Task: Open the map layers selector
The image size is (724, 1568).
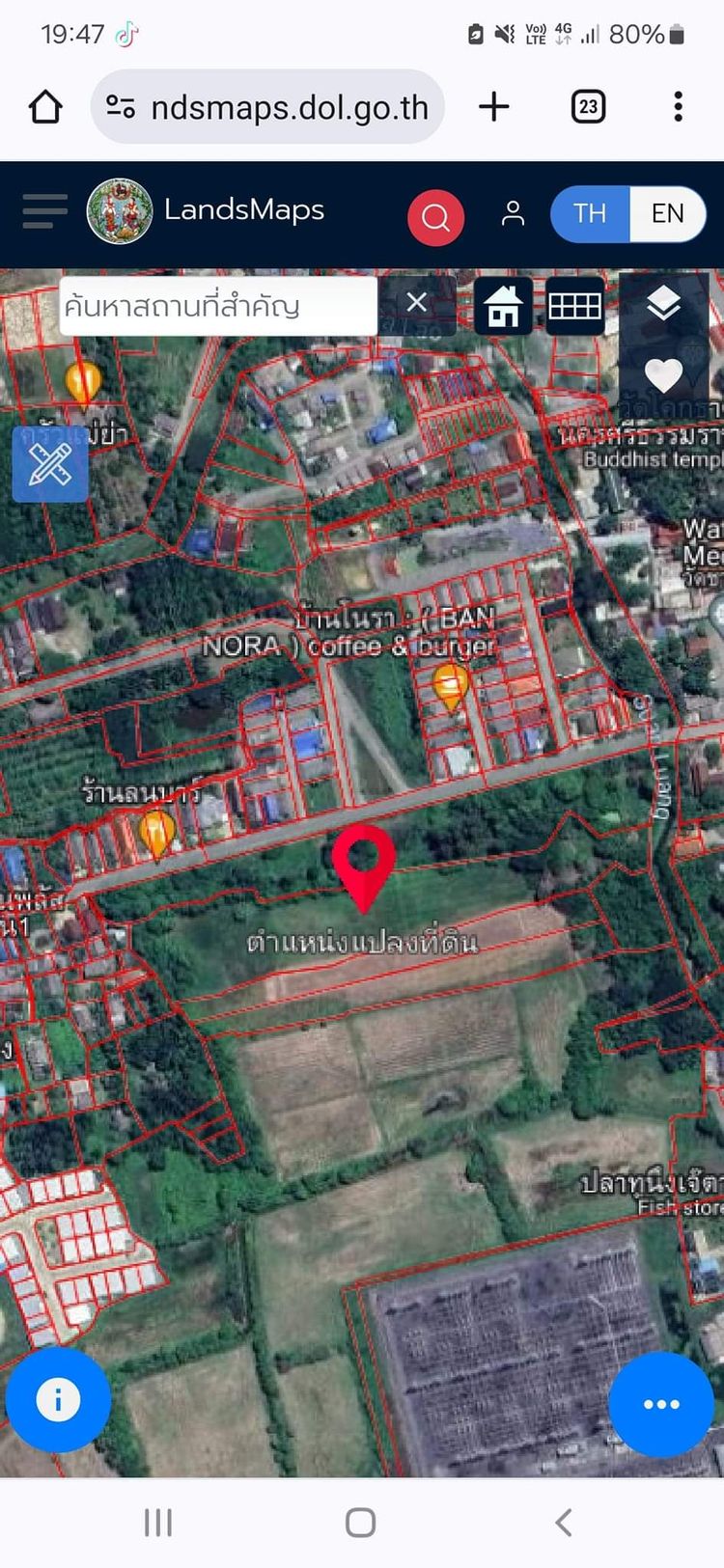Action: [663, 305]
